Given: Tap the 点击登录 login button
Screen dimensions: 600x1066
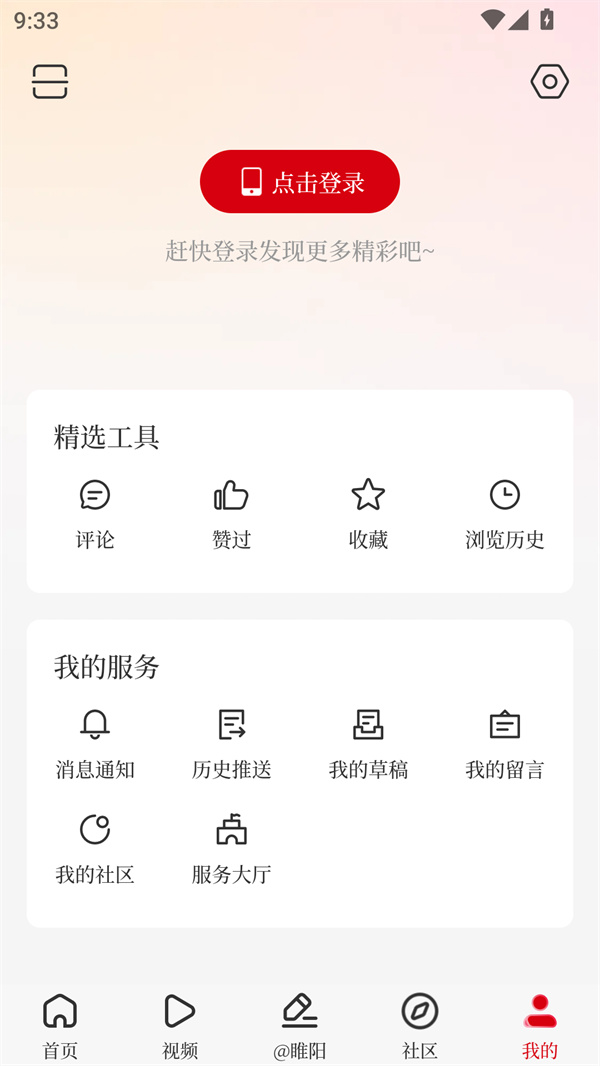Looking at the screenshot, I should [x=300, y=182].
